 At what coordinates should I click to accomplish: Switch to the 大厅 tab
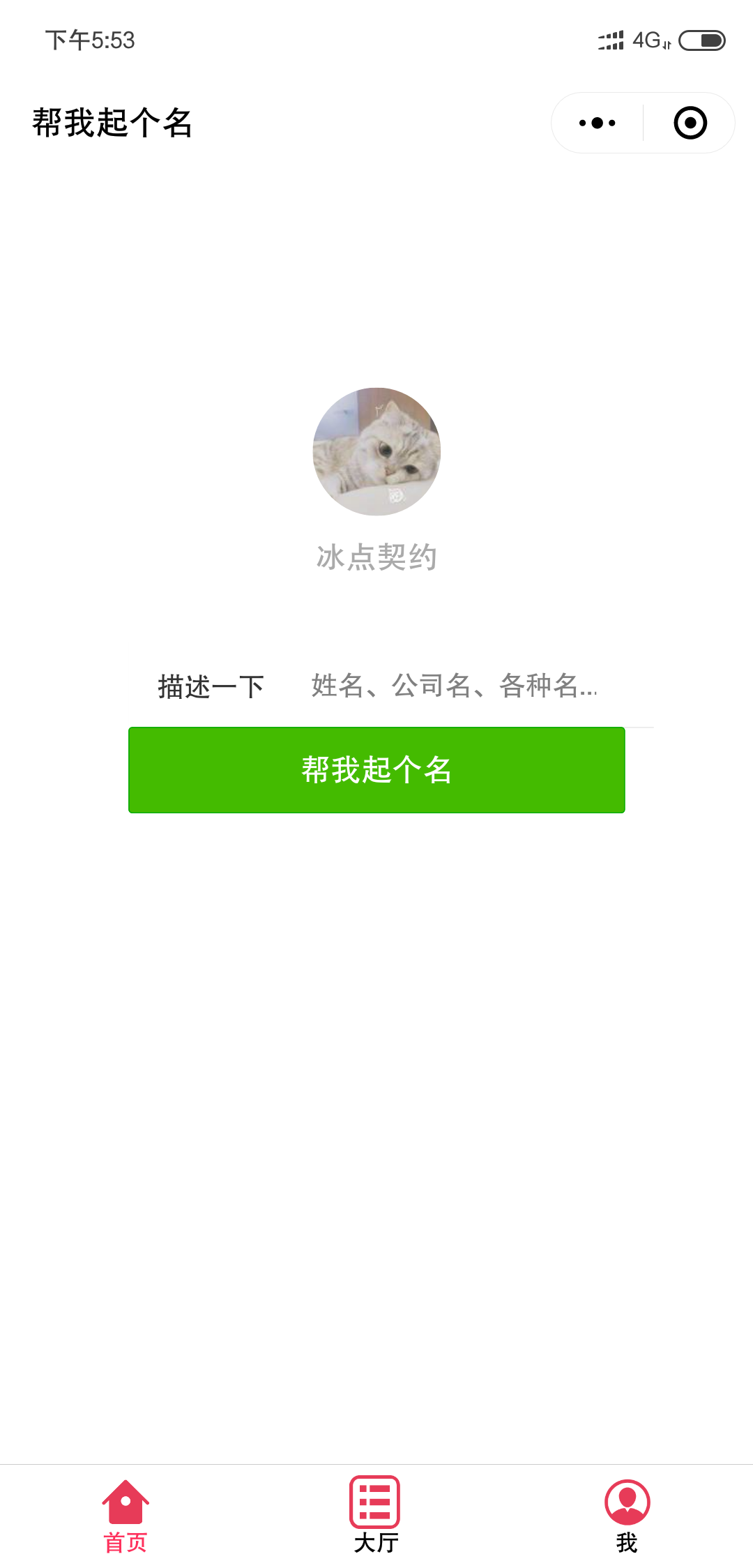[x=375, y=1515]
